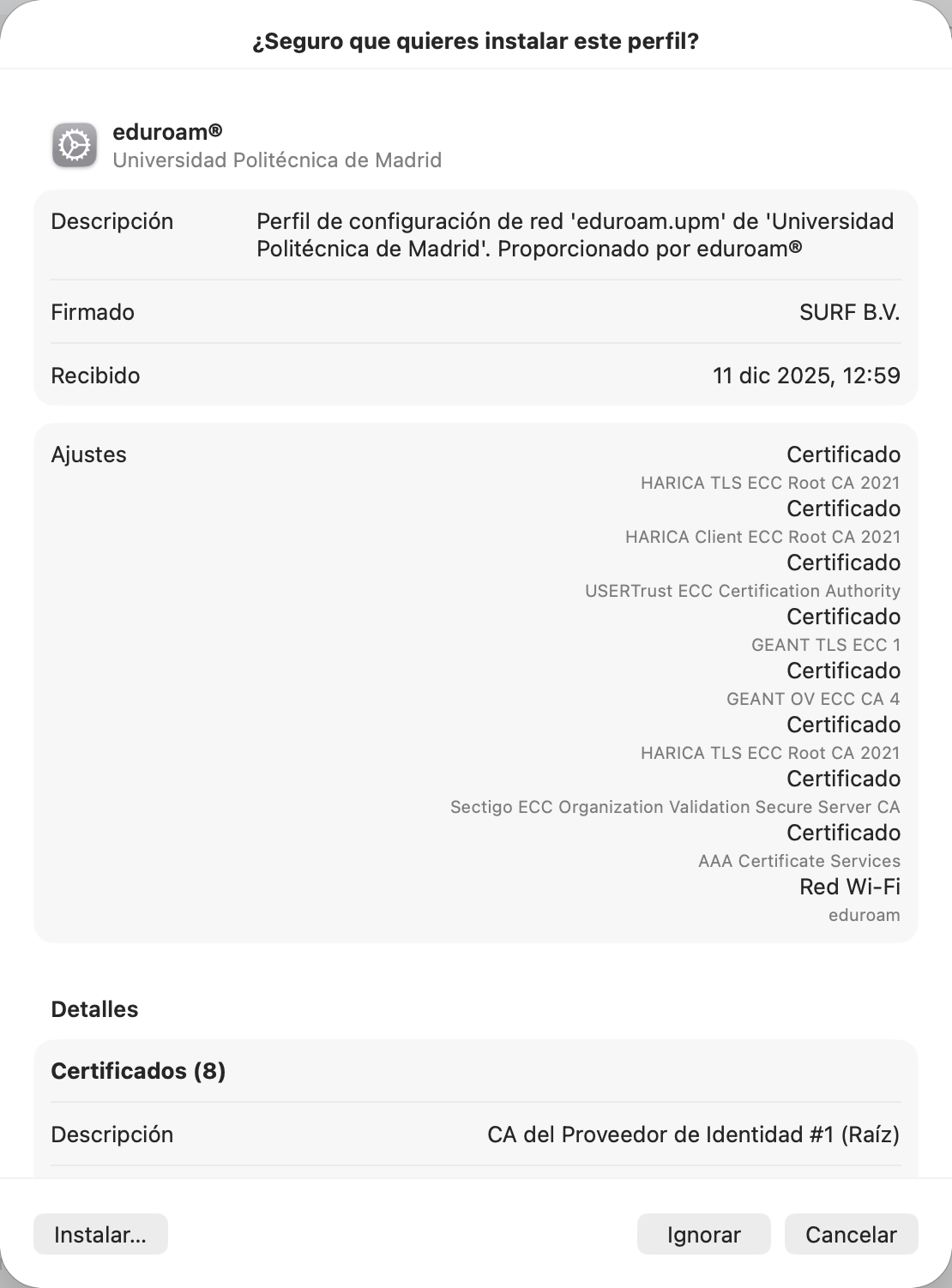952x1288 pixels.
Task: Choose Ignorar to ignore the profile
Action: coord(703,1234)
